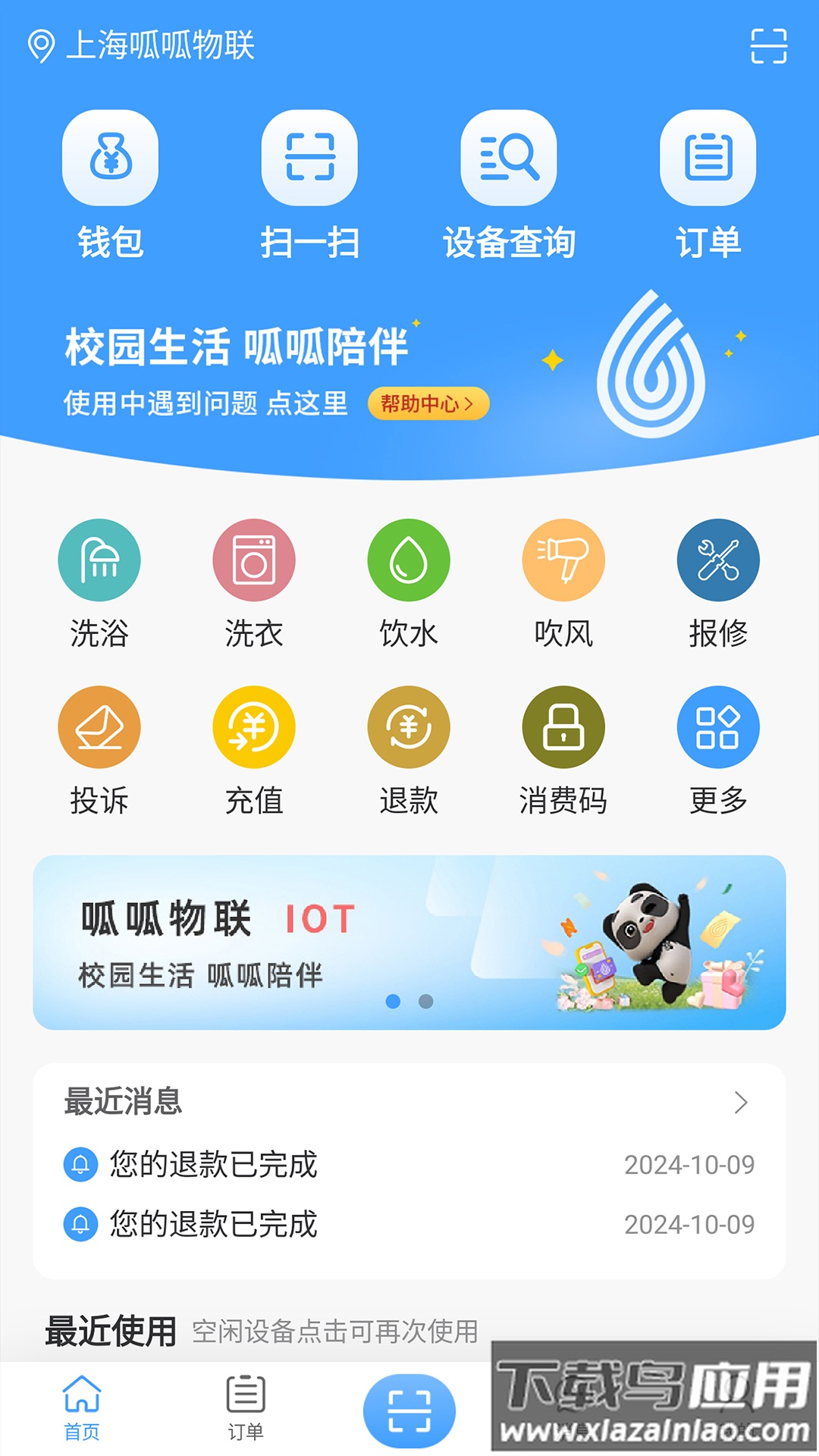The image size is (819, 1456).
Task: File a complaint via 投诉
Action: [x=99, y=727]
